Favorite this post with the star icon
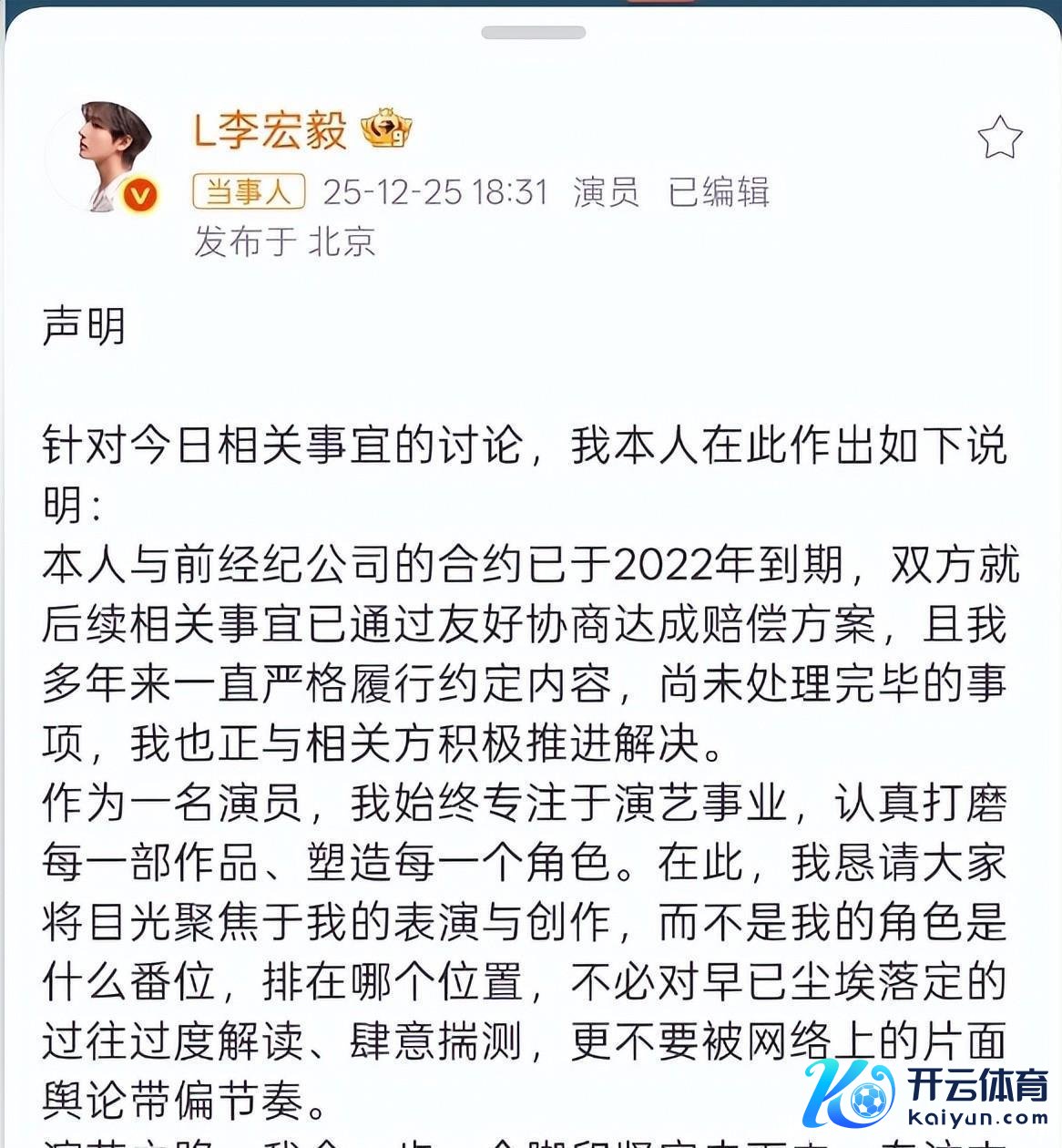Viewport: 1062px width, 1148px height. click(999, 138)
